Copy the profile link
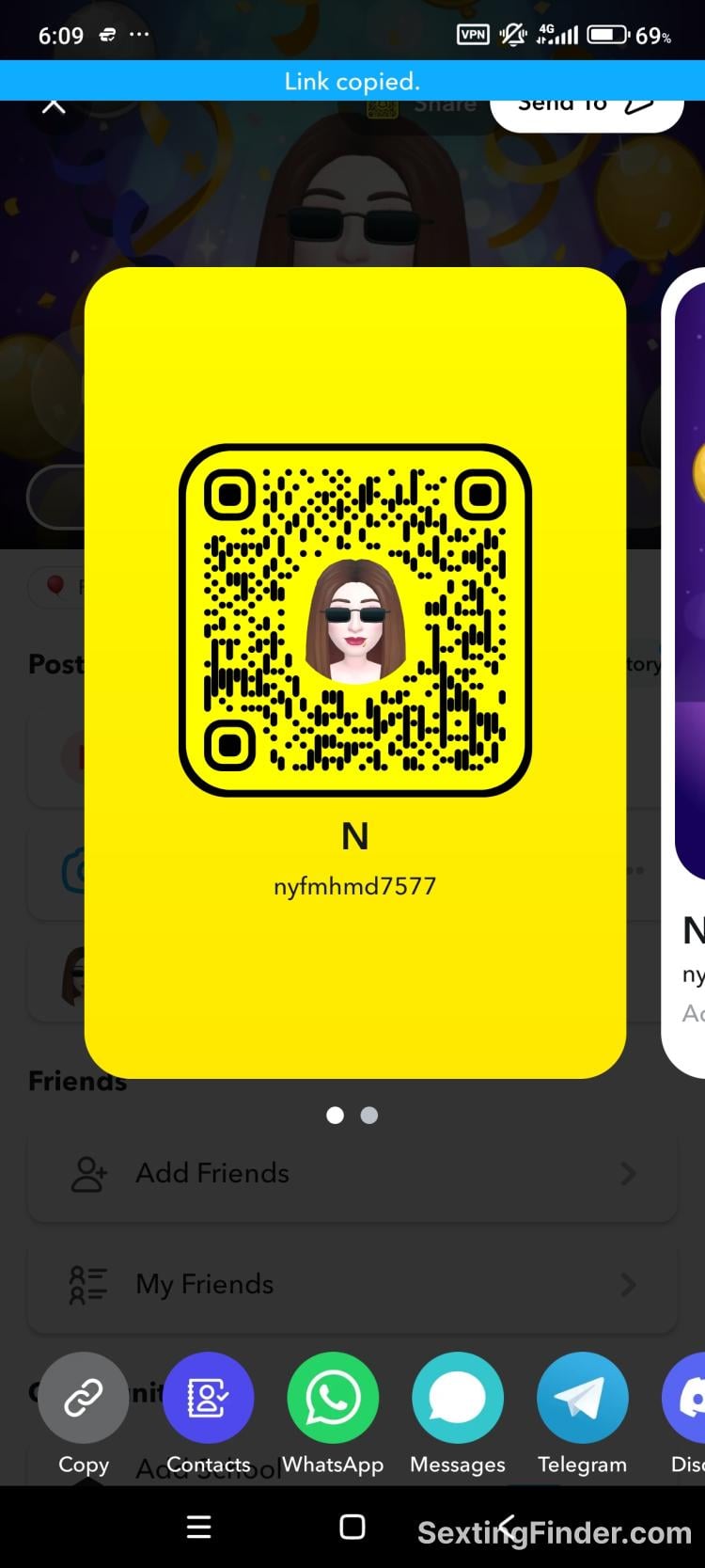The height and width of the screenshot is (1568, 705). point(83,1399)
